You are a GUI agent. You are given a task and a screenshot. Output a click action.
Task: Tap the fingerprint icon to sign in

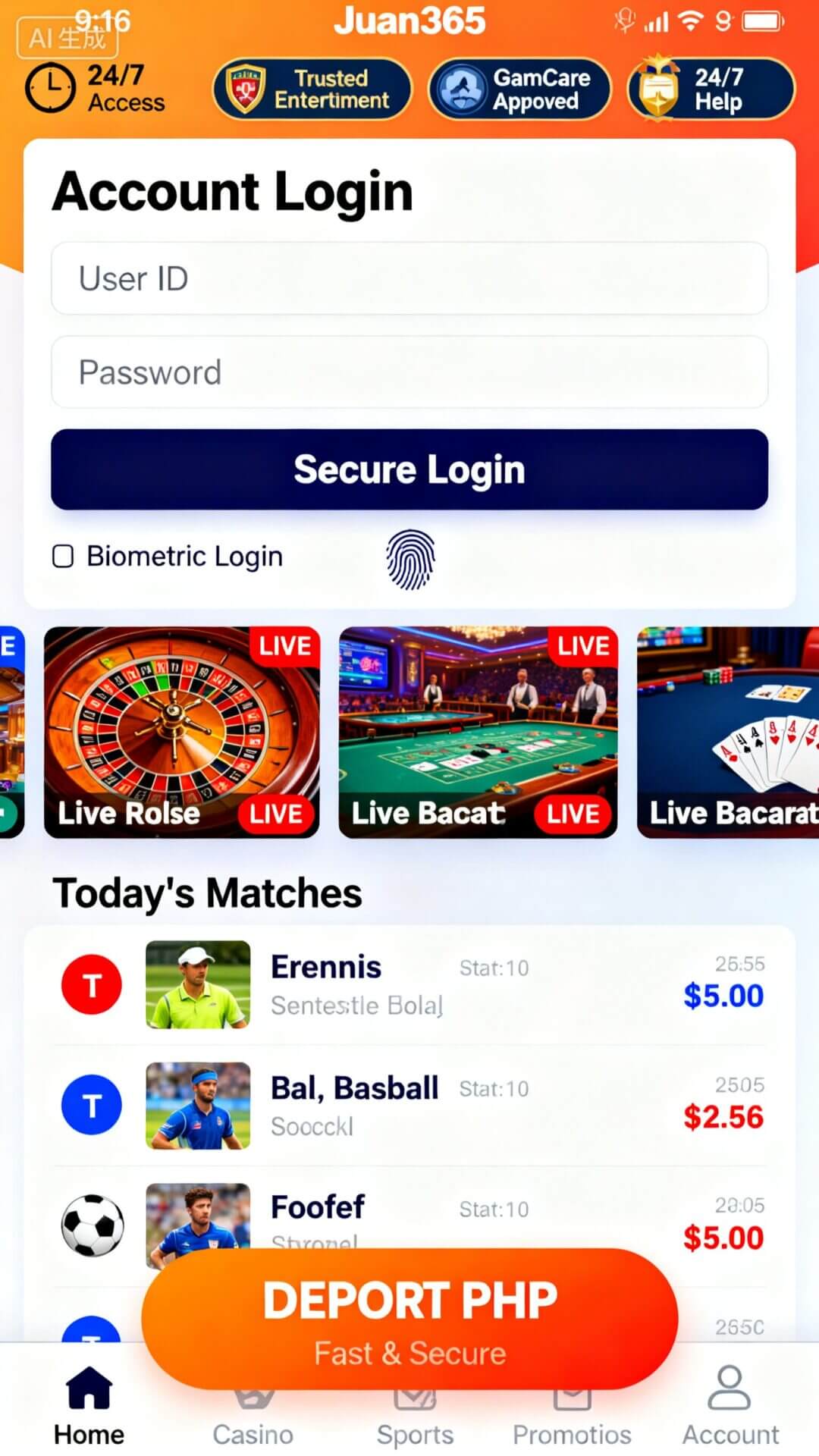(410, 560)
